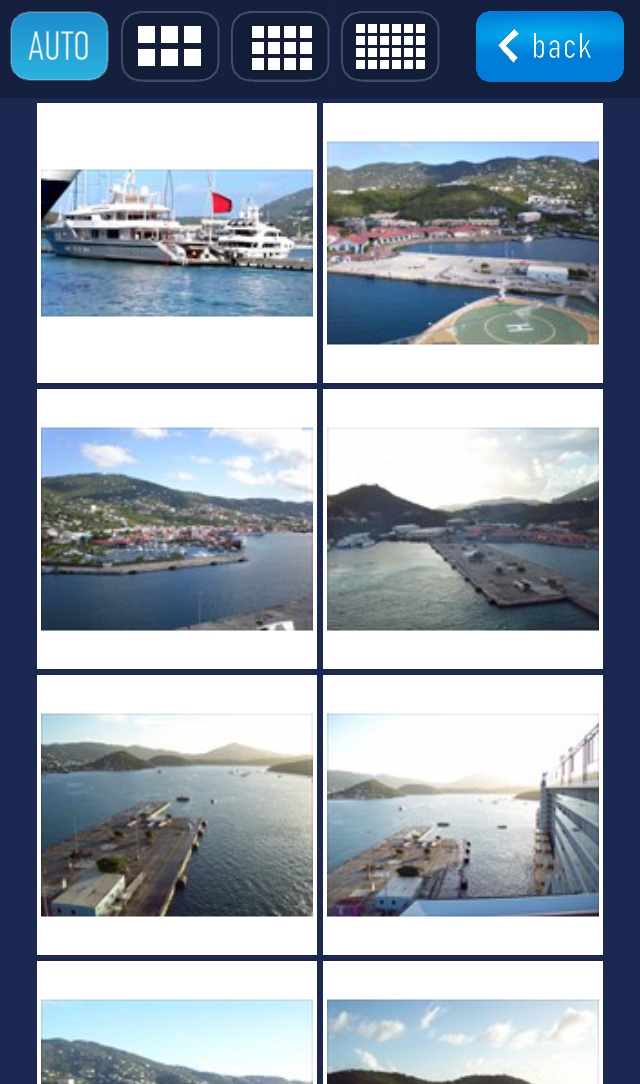The height and width of the screenshot is (1084, 640).
Task: Open the photo showing ship balconies
Action: point(463,815)
